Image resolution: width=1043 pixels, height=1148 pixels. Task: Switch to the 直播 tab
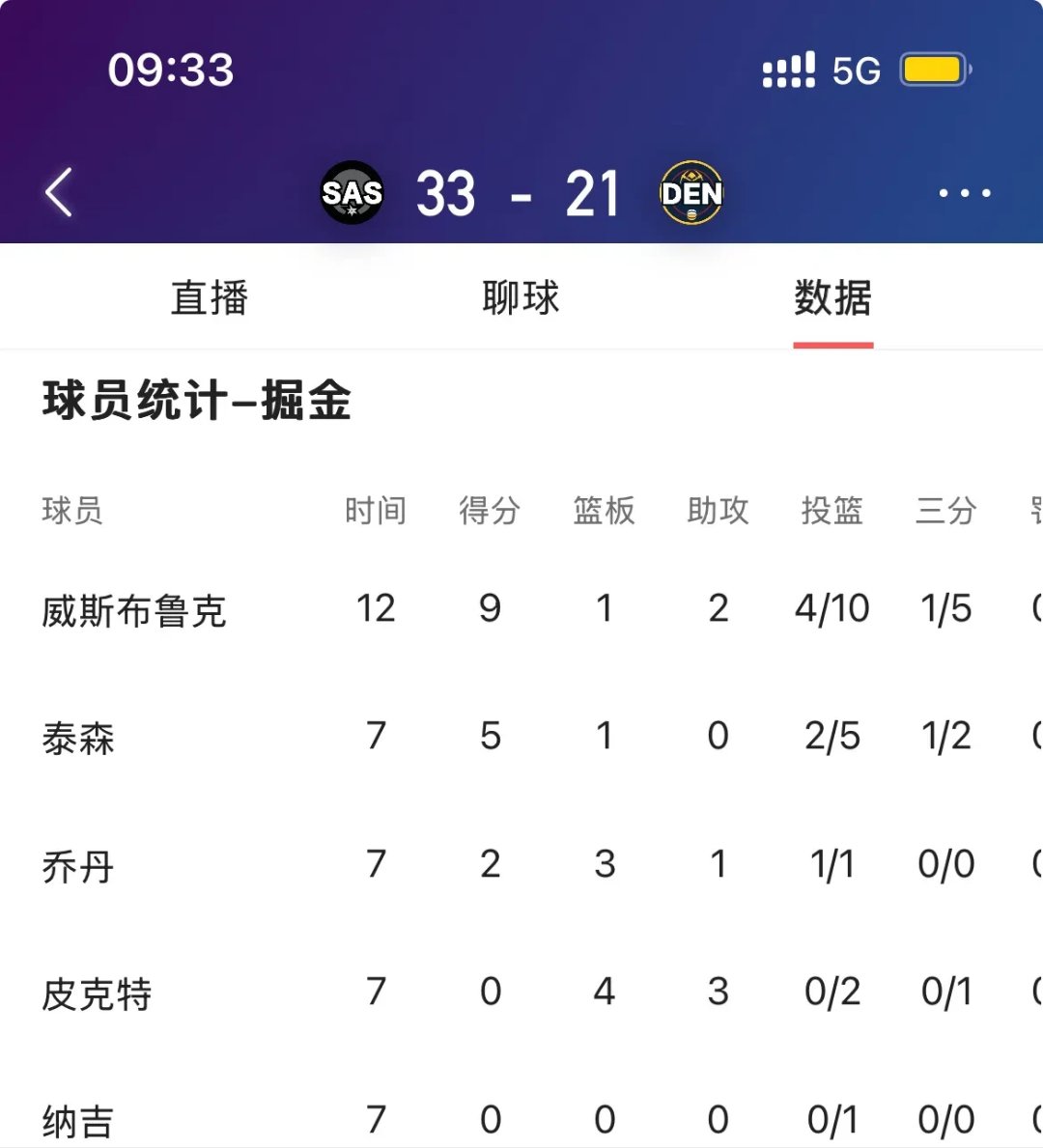pyautogui.click(x=209, y=297)
